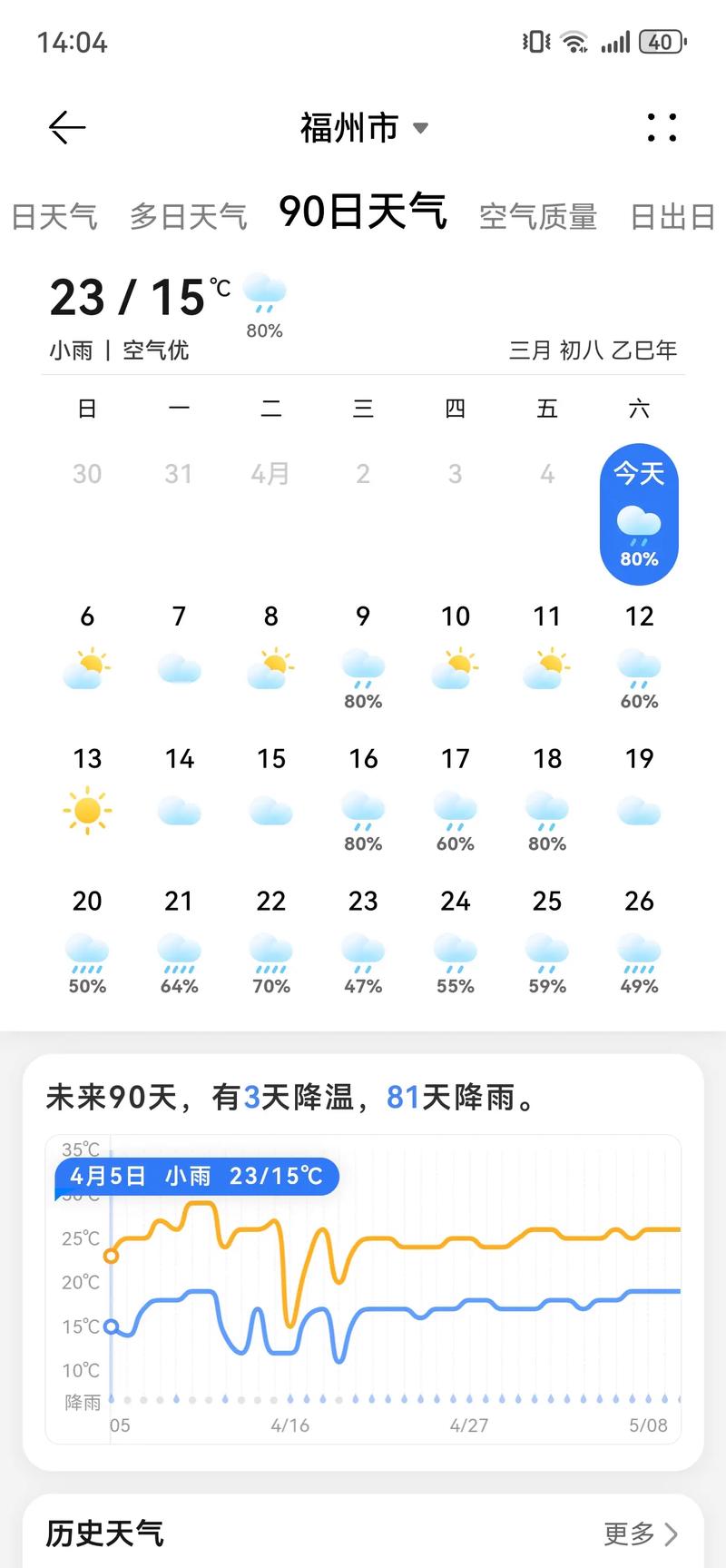Viewport: 726px width, 1568px height.
Task: Tap the back arrow at top left
Action: point(65,127)
